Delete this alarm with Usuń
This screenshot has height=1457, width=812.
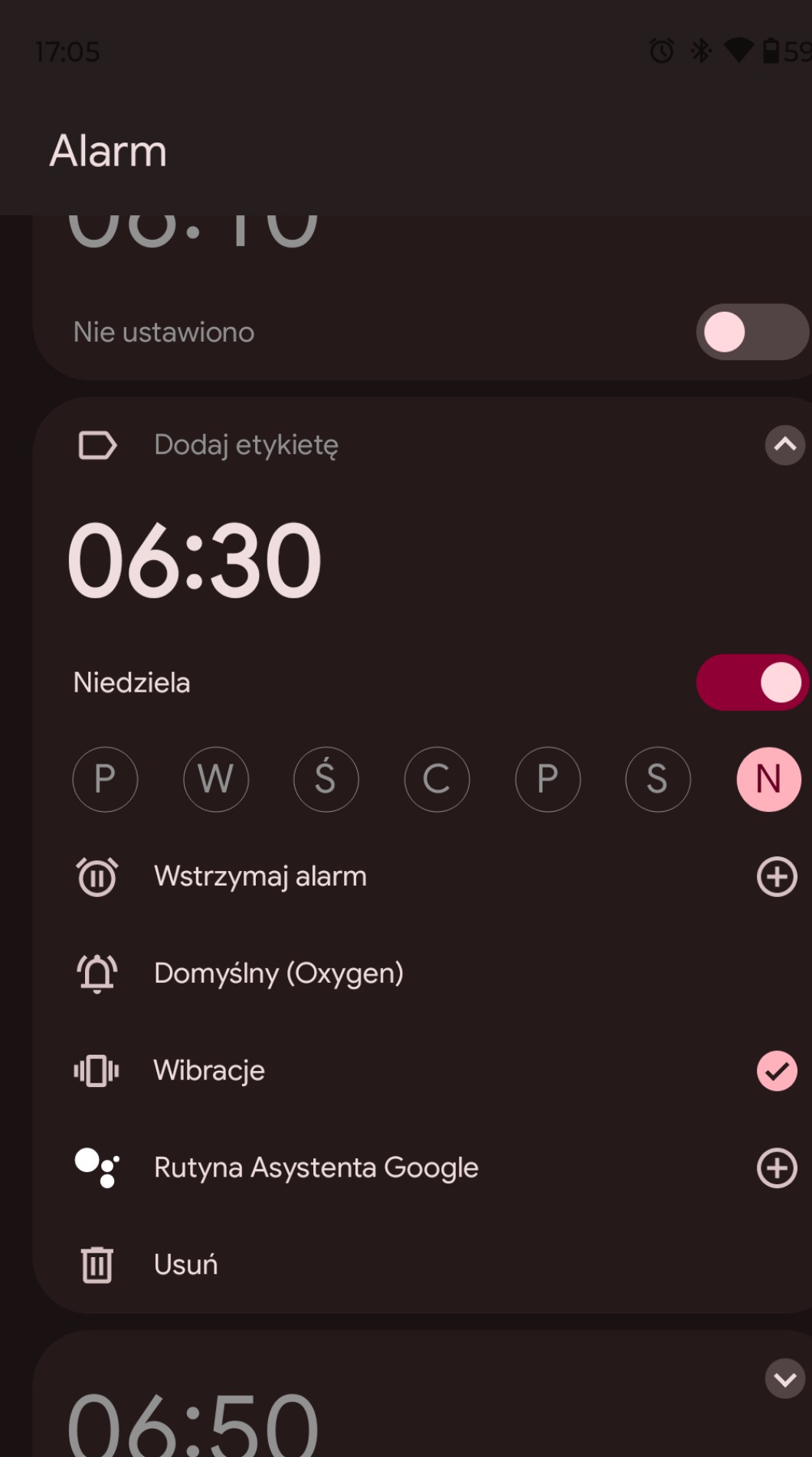(185, 1265)
